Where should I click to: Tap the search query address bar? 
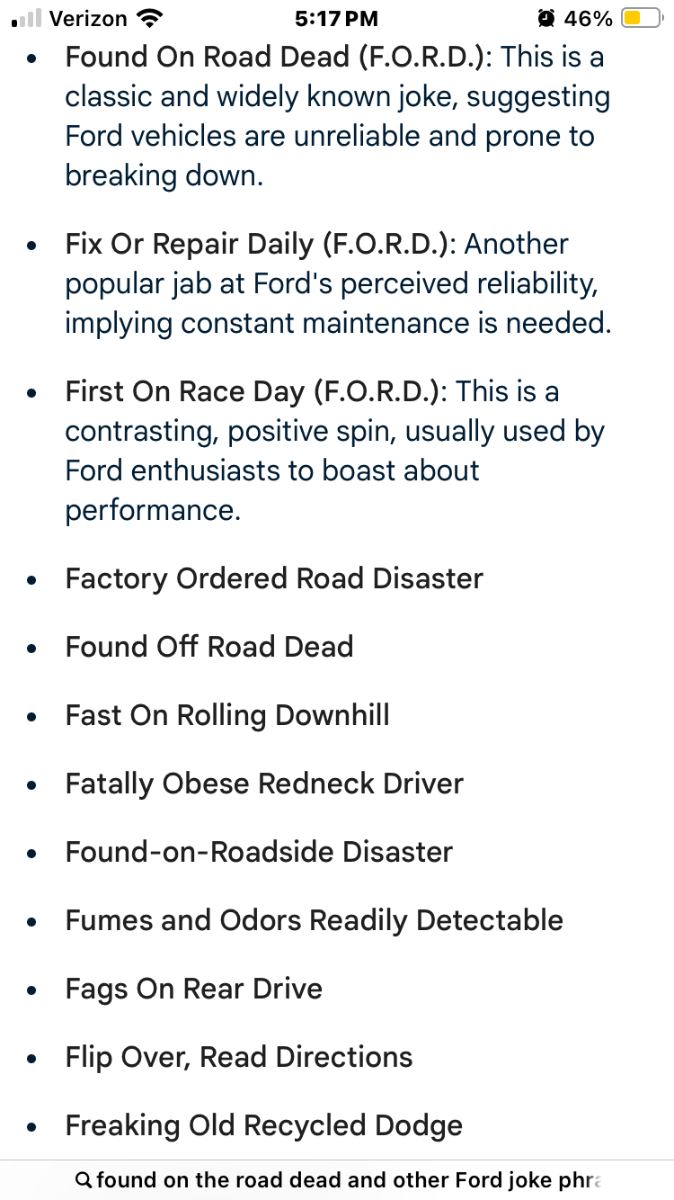coord(337,1180)
